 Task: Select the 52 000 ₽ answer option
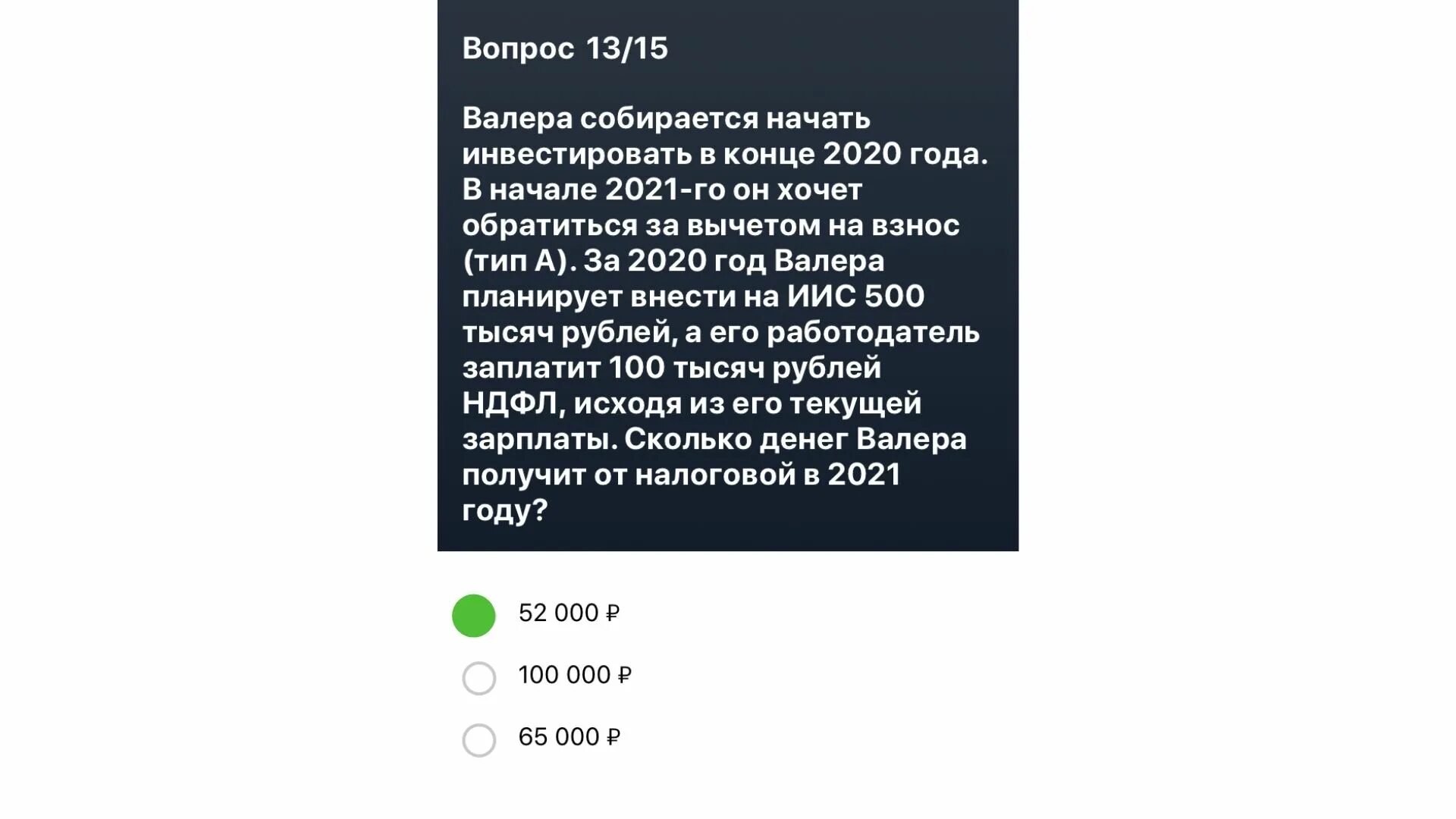click(474, 615)
